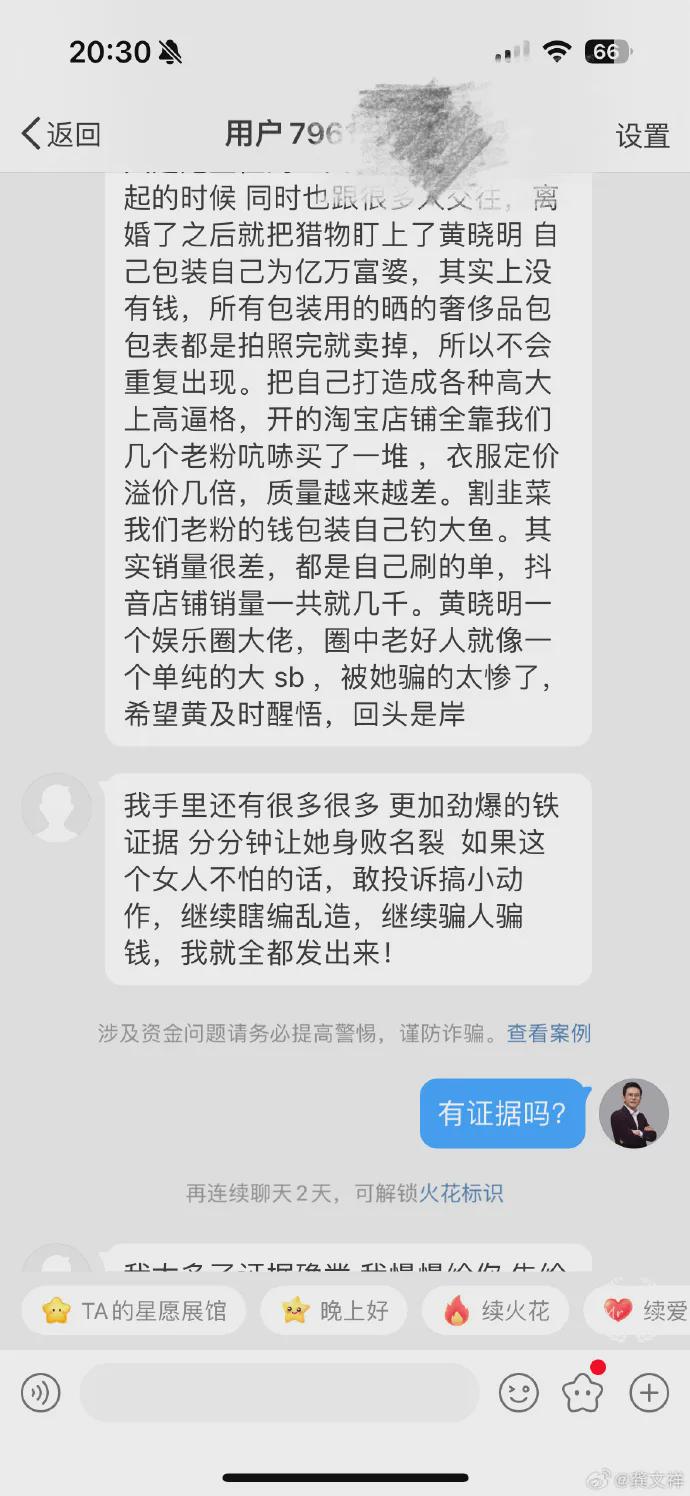690x1496 pixels.
Task: Open the plus attachments menu
Action: tap(648, 1393)
